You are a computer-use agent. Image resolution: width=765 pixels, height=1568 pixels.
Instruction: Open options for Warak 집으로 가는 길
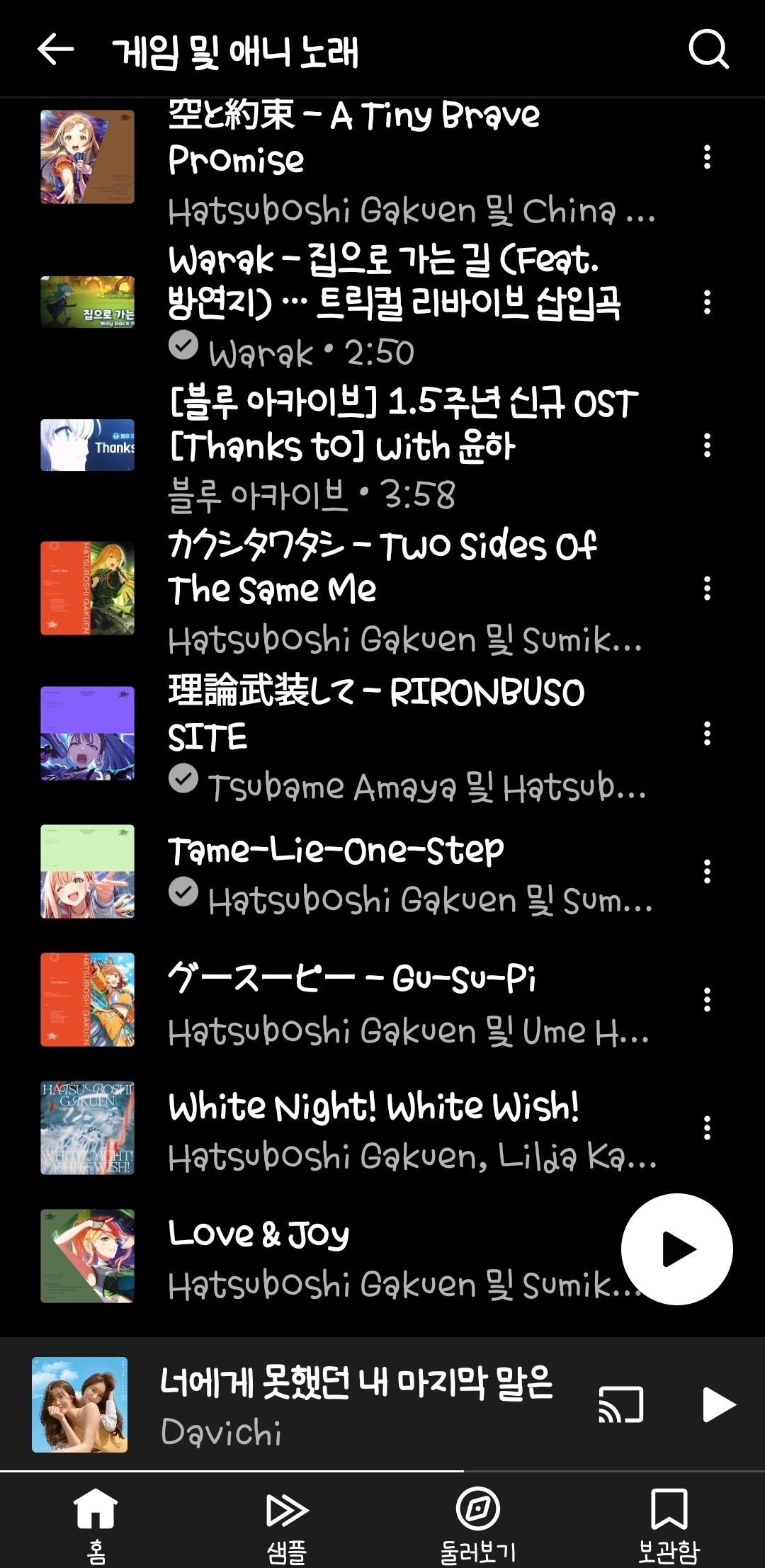click(x=706, y=302)
